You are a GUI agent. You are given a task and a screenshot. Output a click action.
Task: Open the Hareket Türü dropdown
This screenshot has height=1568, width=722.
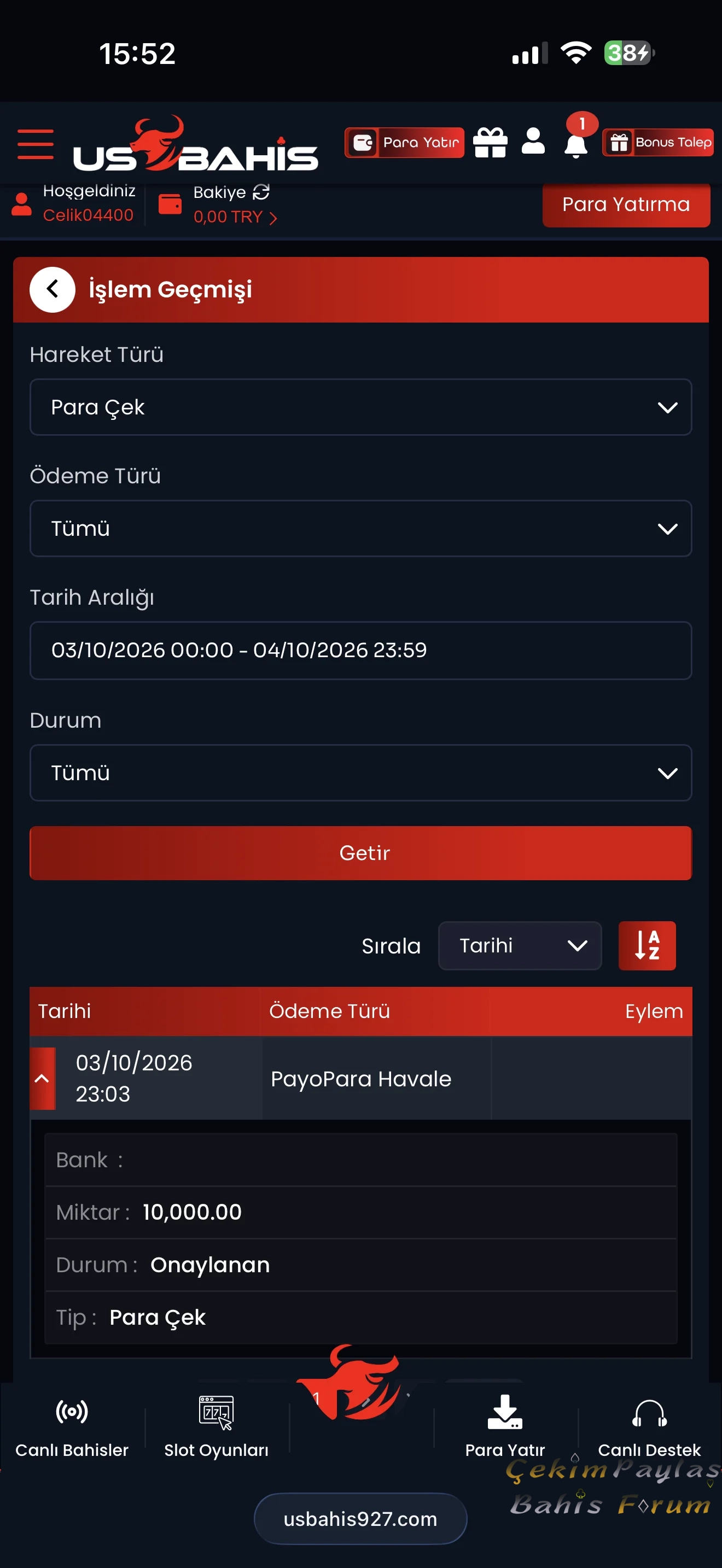point(360,407)
